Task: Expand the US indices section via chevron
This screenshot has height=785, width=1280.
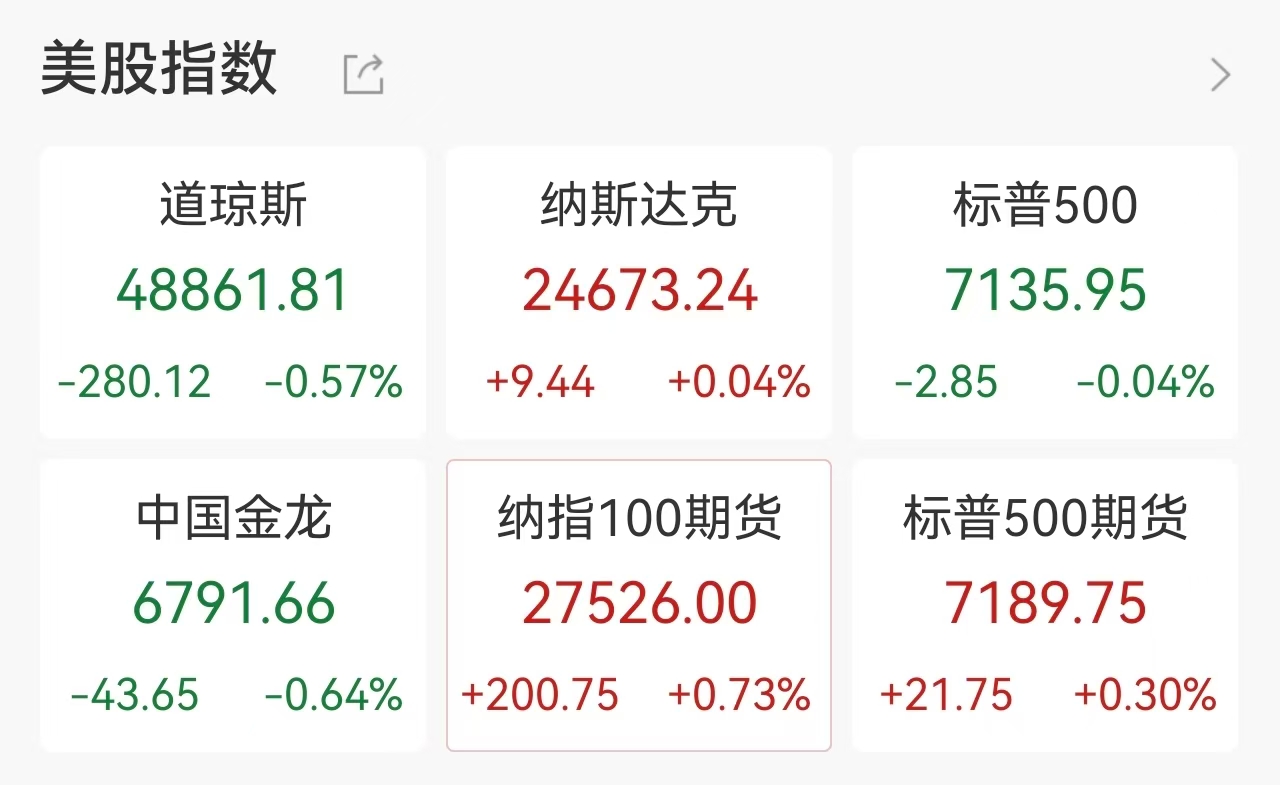Action: click(x=1220, y=75)
